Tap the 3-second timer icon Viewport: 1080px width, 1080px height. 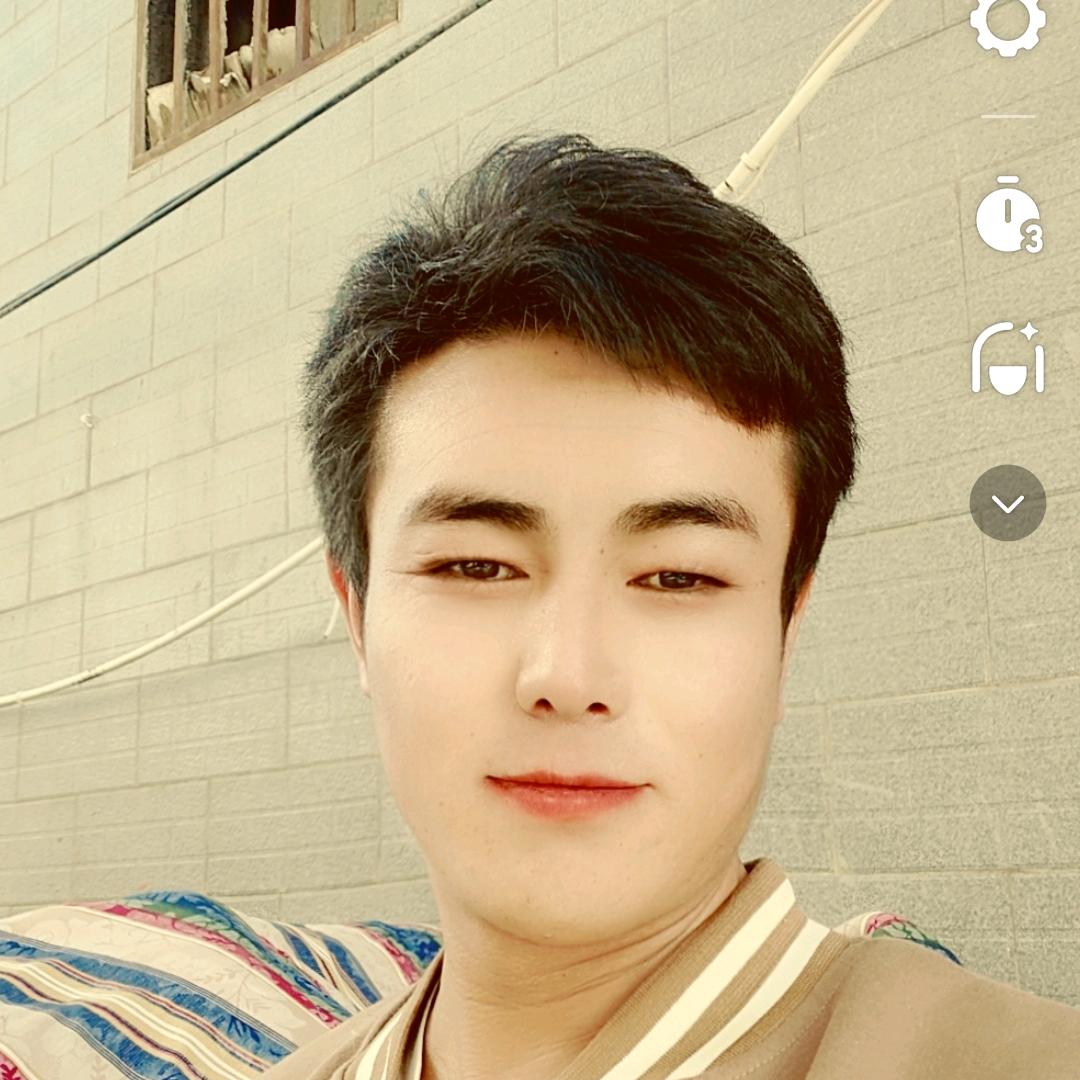coord(1007,216)
